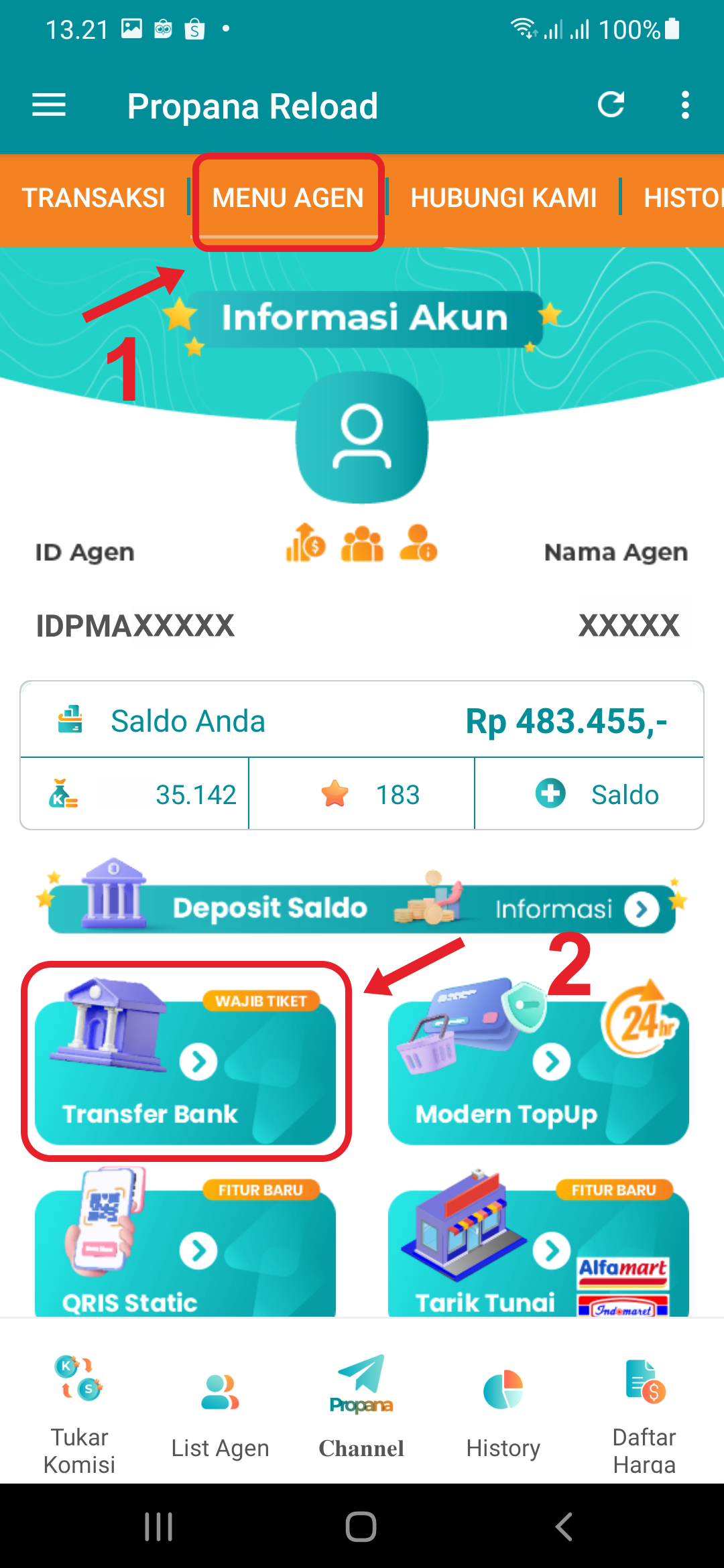Open Tukar Komisi in bottom bar

coord(79,1414)
